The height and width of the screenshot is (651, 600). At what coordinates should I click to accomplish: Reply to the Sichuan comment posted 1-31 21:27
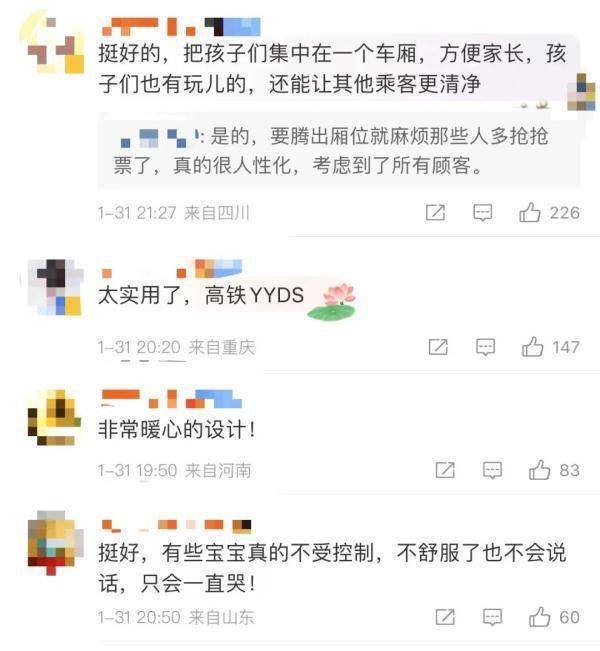[x=483, y=213]
